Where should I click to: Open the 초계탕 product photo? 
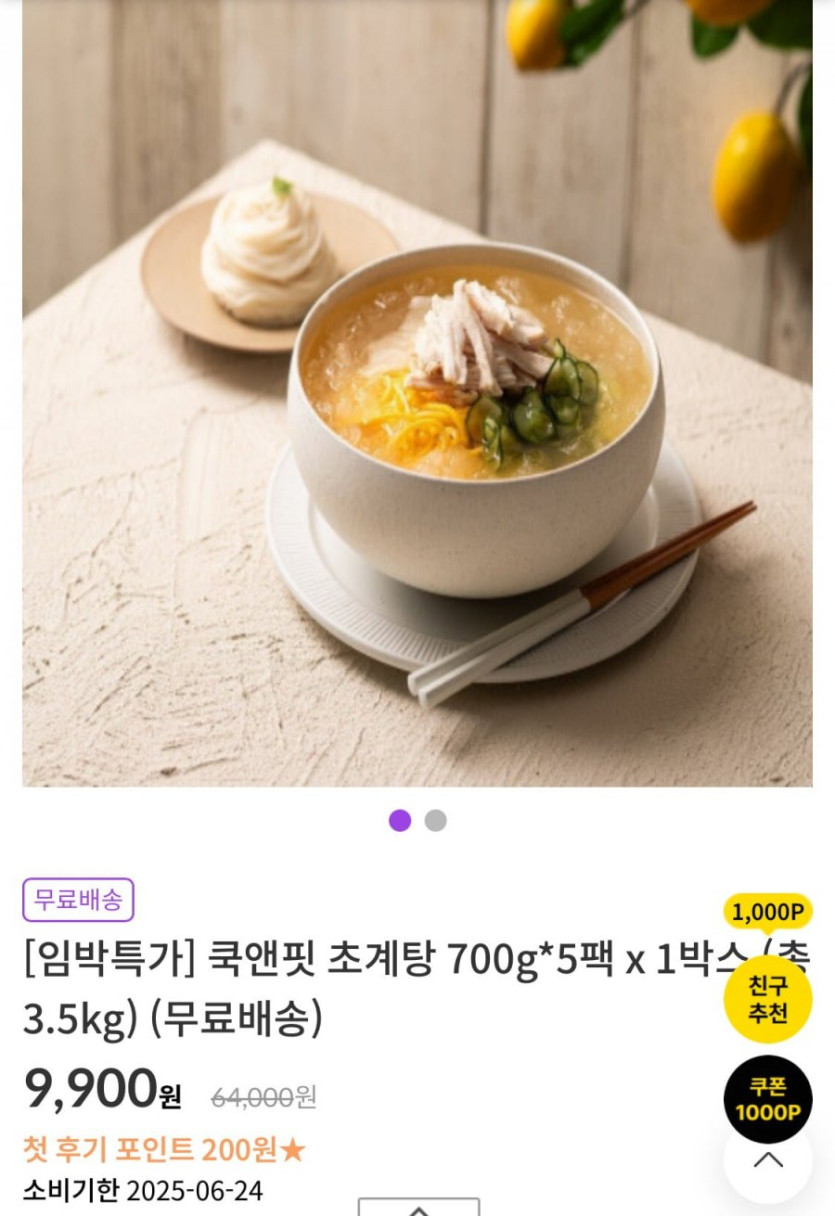point(417,393)
